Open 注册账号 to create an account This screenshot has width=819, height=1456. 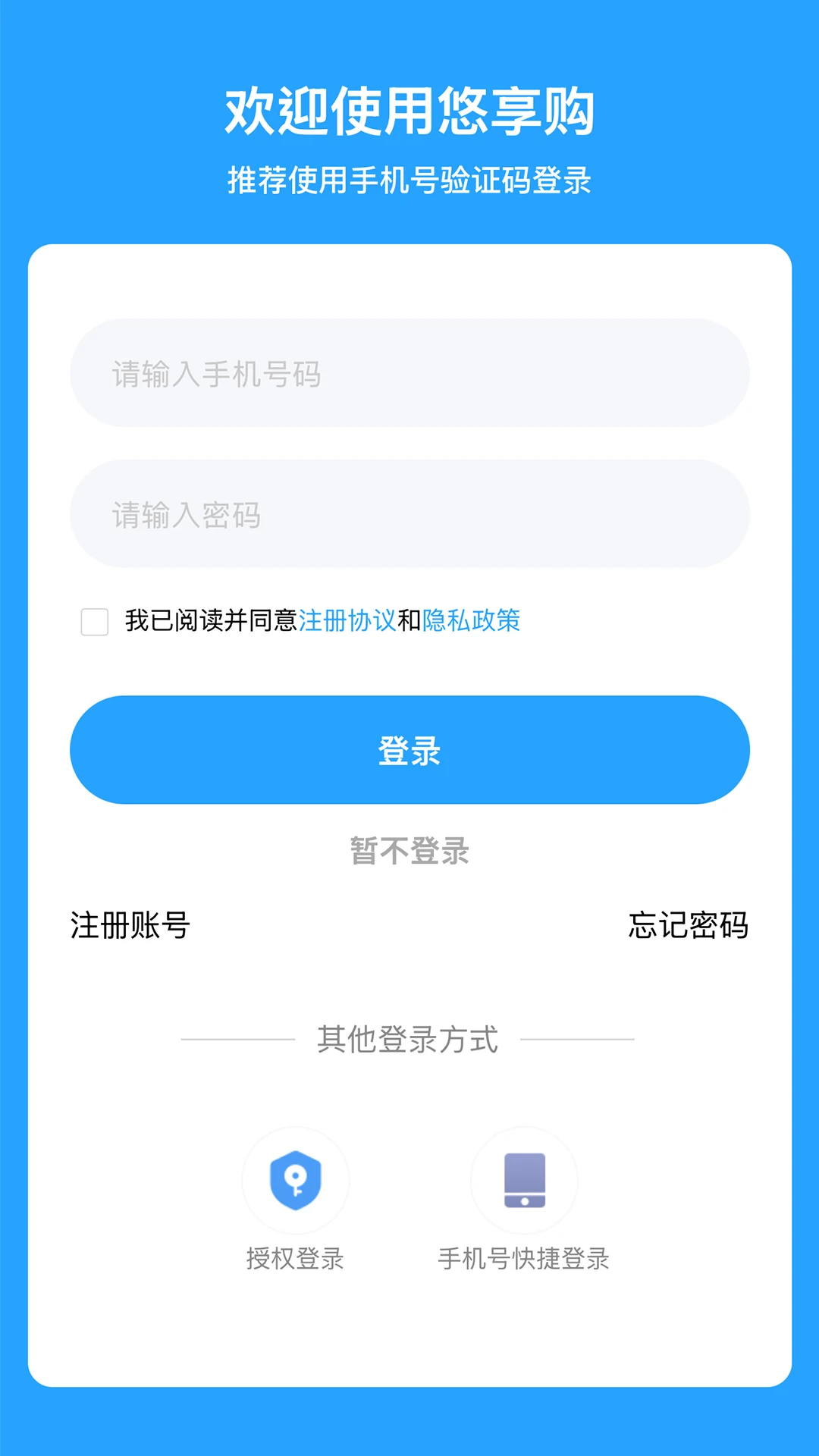pyautogui.click(x=129, y=924)
